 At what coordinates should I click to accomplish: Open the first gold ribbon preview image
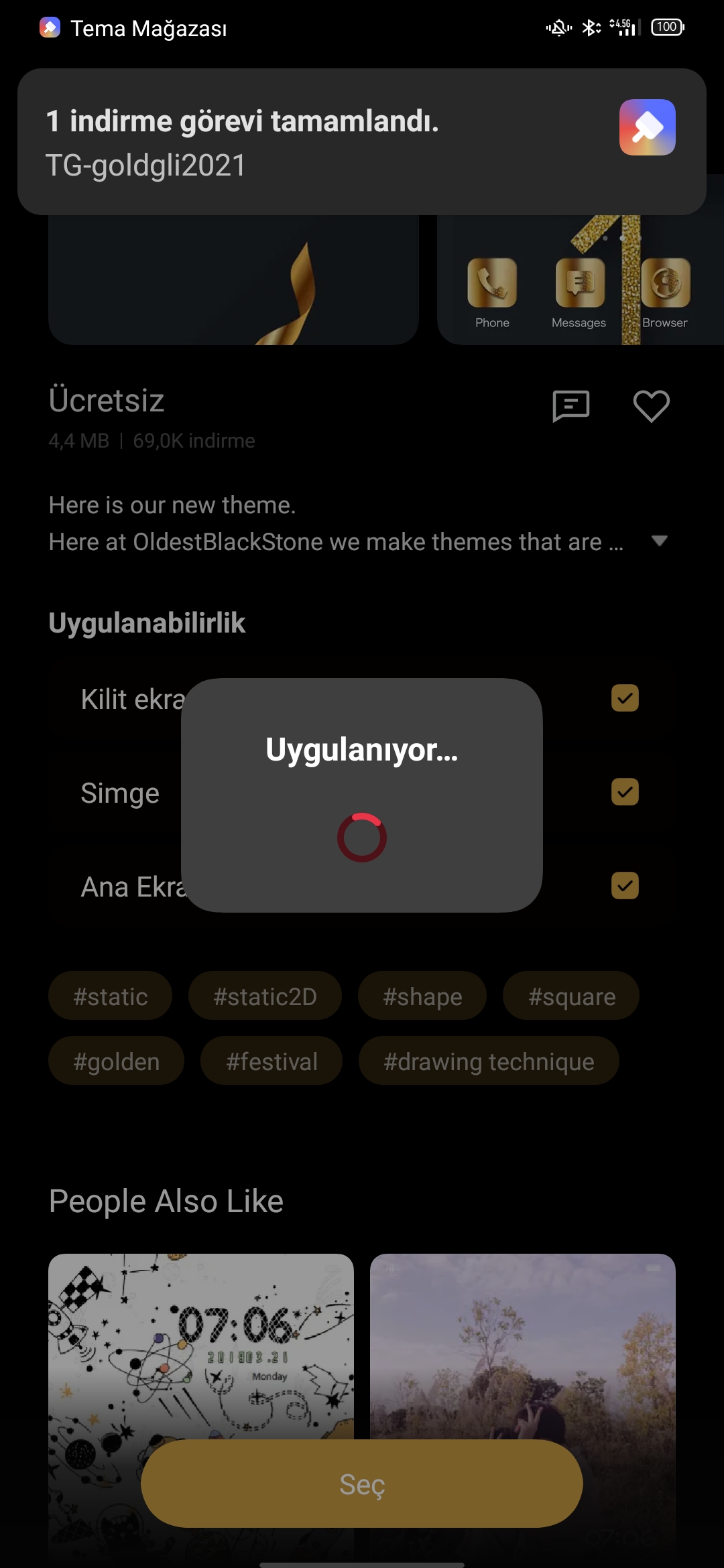tap(233, 280)
